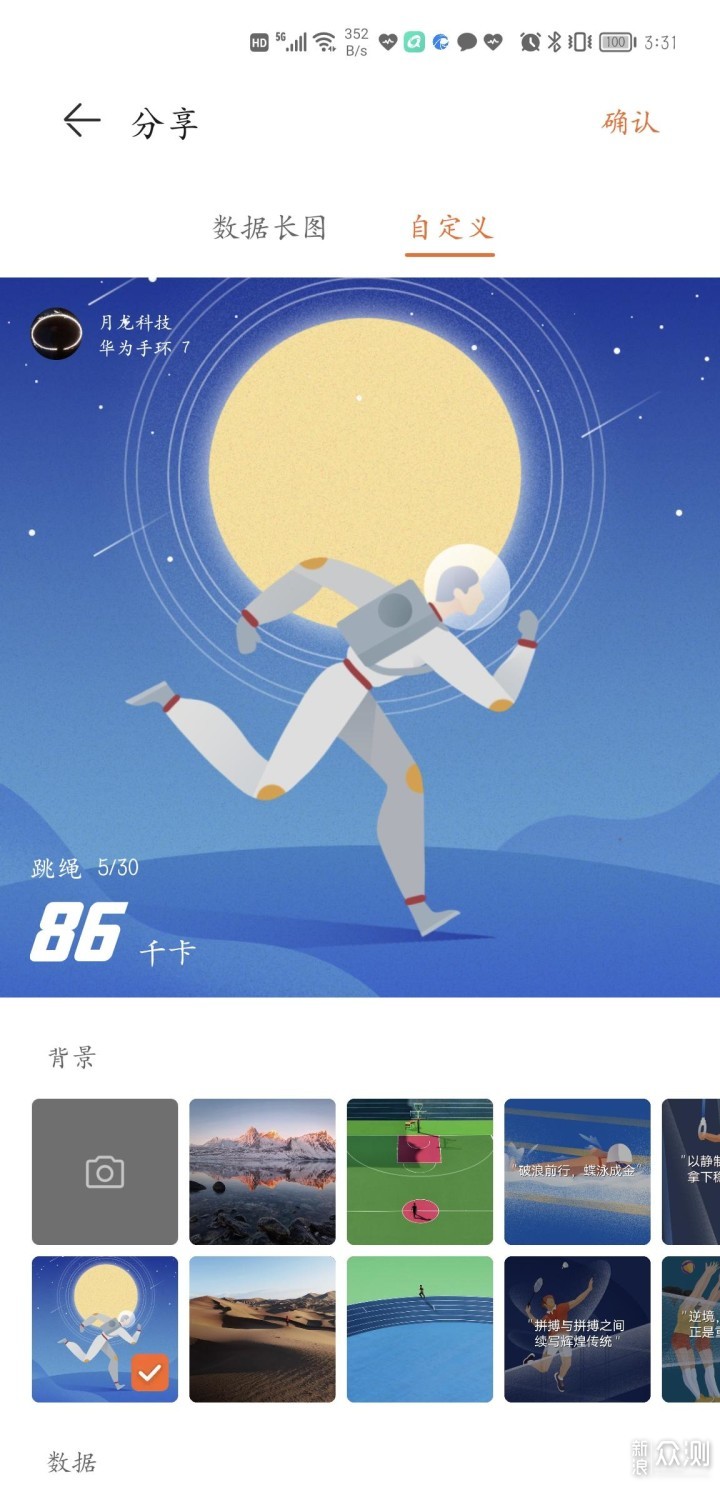Choose the snowy mountain lake background

pyautogui.click(x=262, y=1172)
